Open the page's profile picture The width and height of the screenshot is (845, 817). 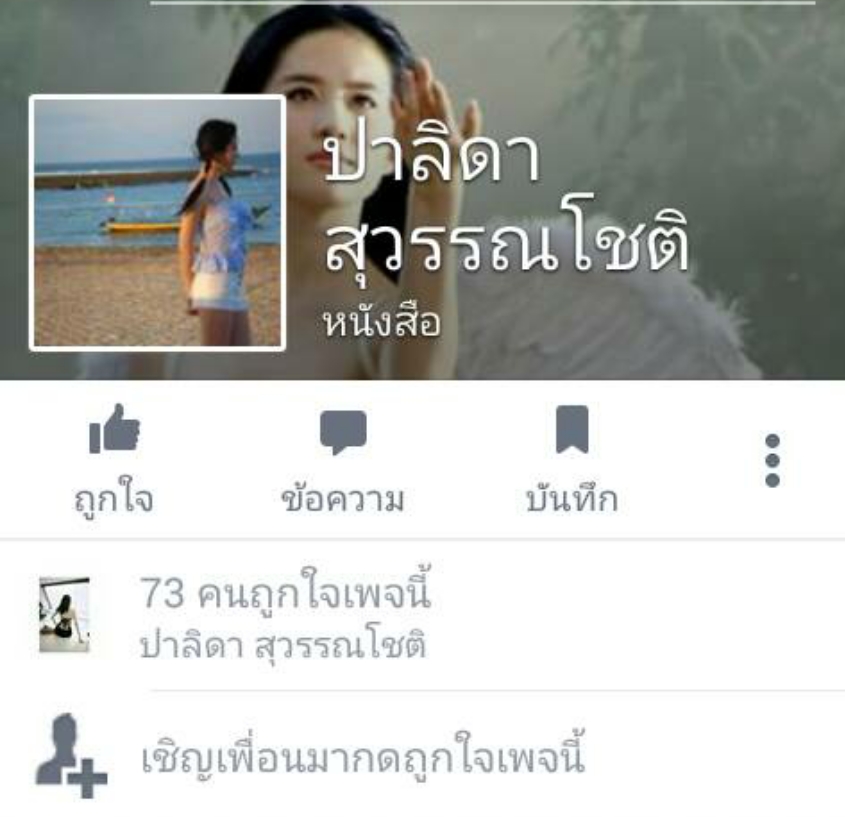point(158,223)
